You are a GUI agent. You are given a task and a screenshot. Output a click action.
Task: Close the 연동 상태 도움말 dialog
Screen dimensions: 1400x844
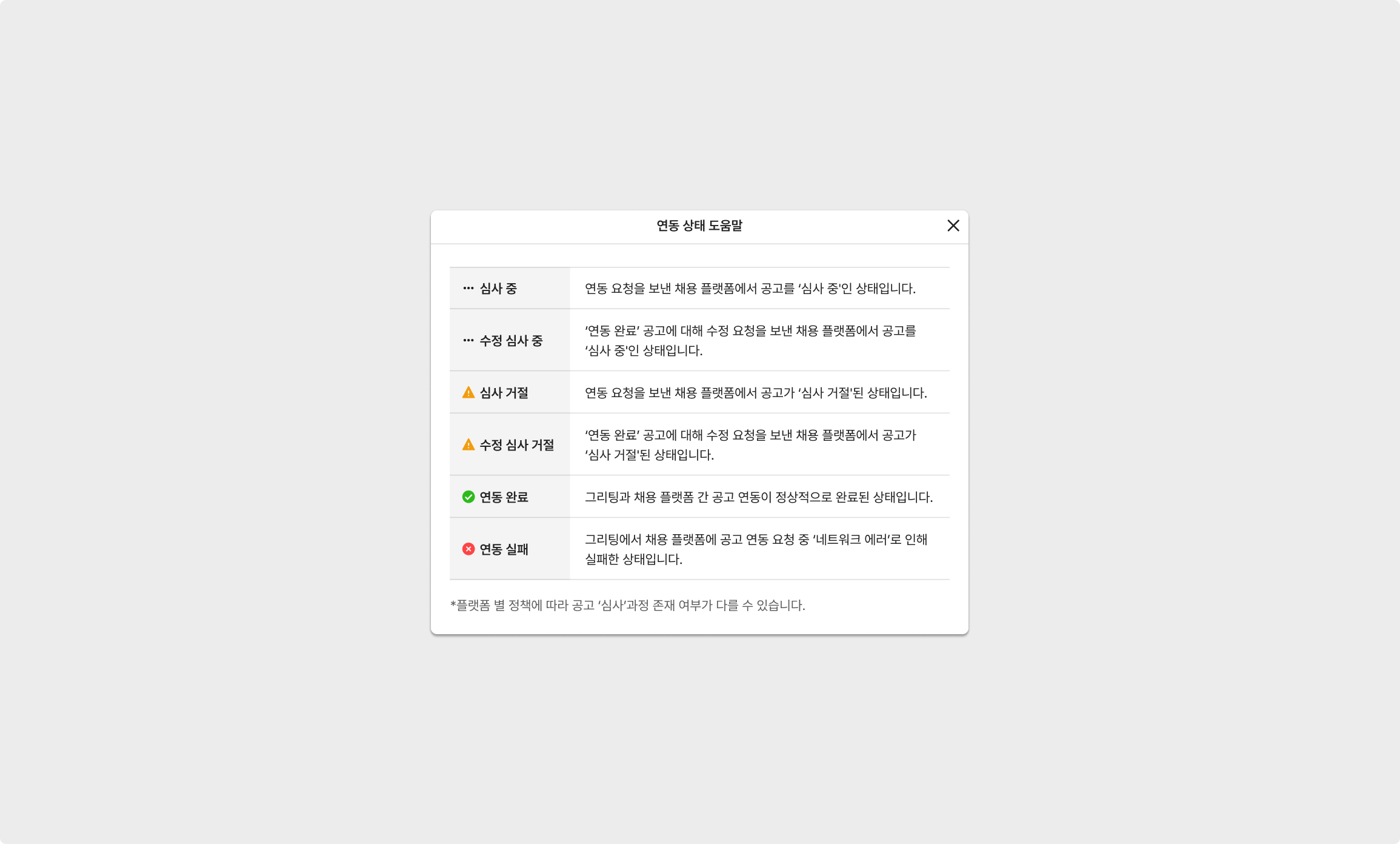click(953, 226)
